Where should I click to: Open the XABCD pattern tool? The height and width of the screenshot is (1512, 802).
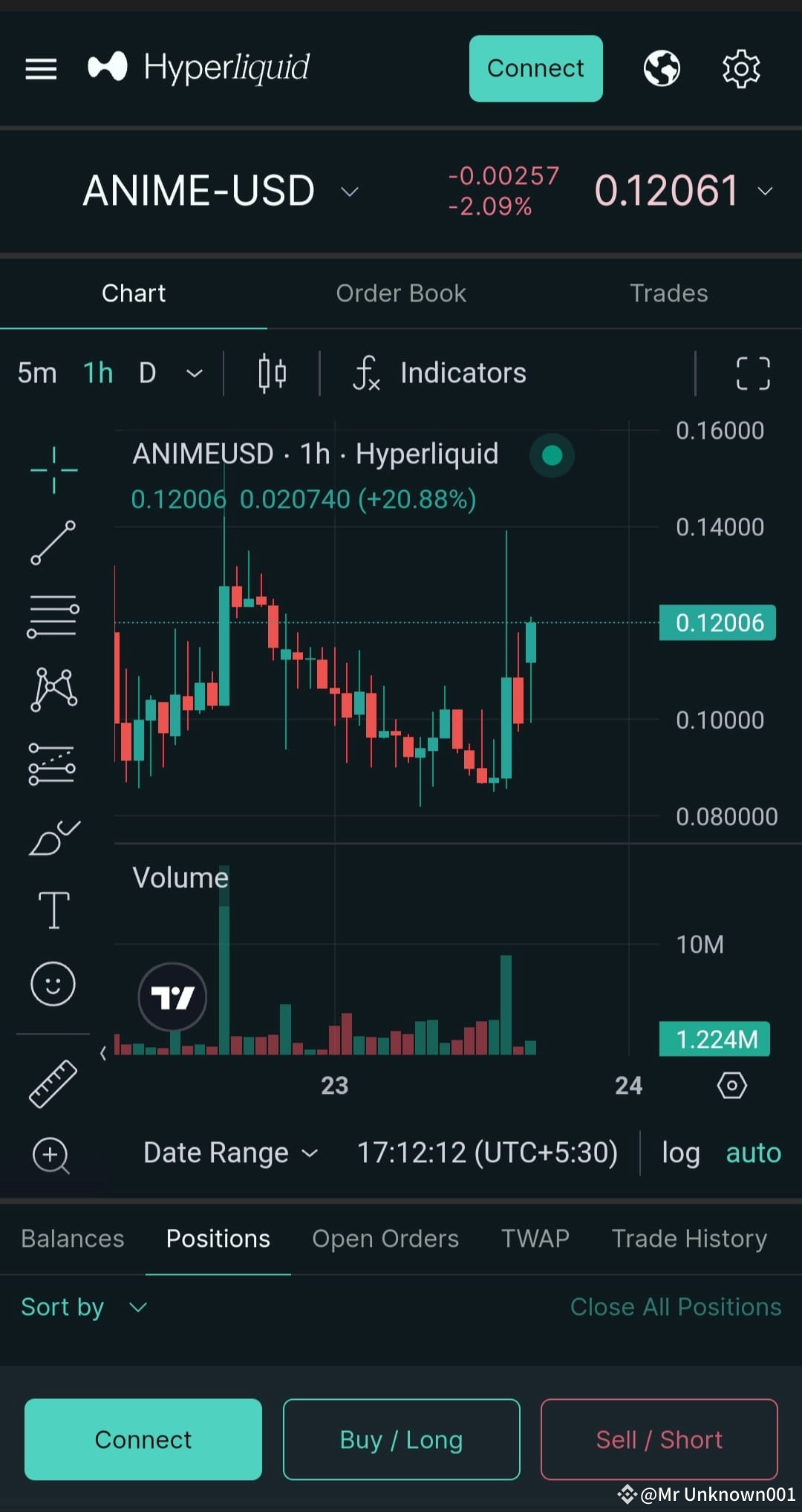(53, 689)
